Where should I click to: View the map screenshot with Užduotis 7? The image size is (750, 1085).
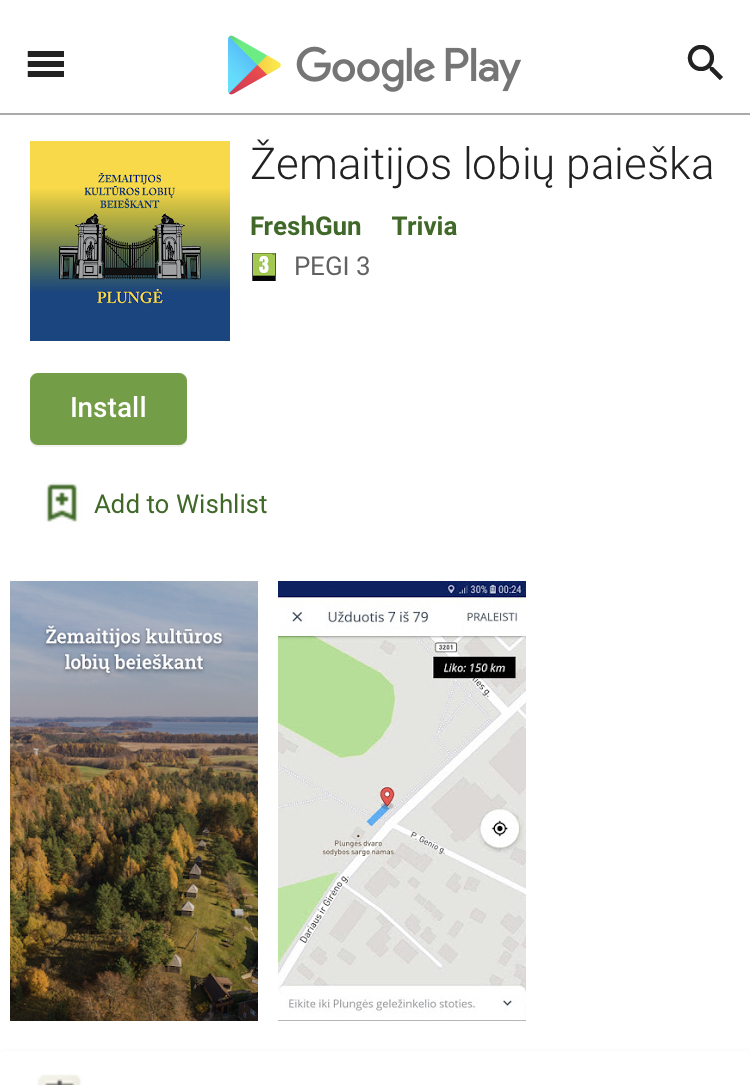(402, 800)
